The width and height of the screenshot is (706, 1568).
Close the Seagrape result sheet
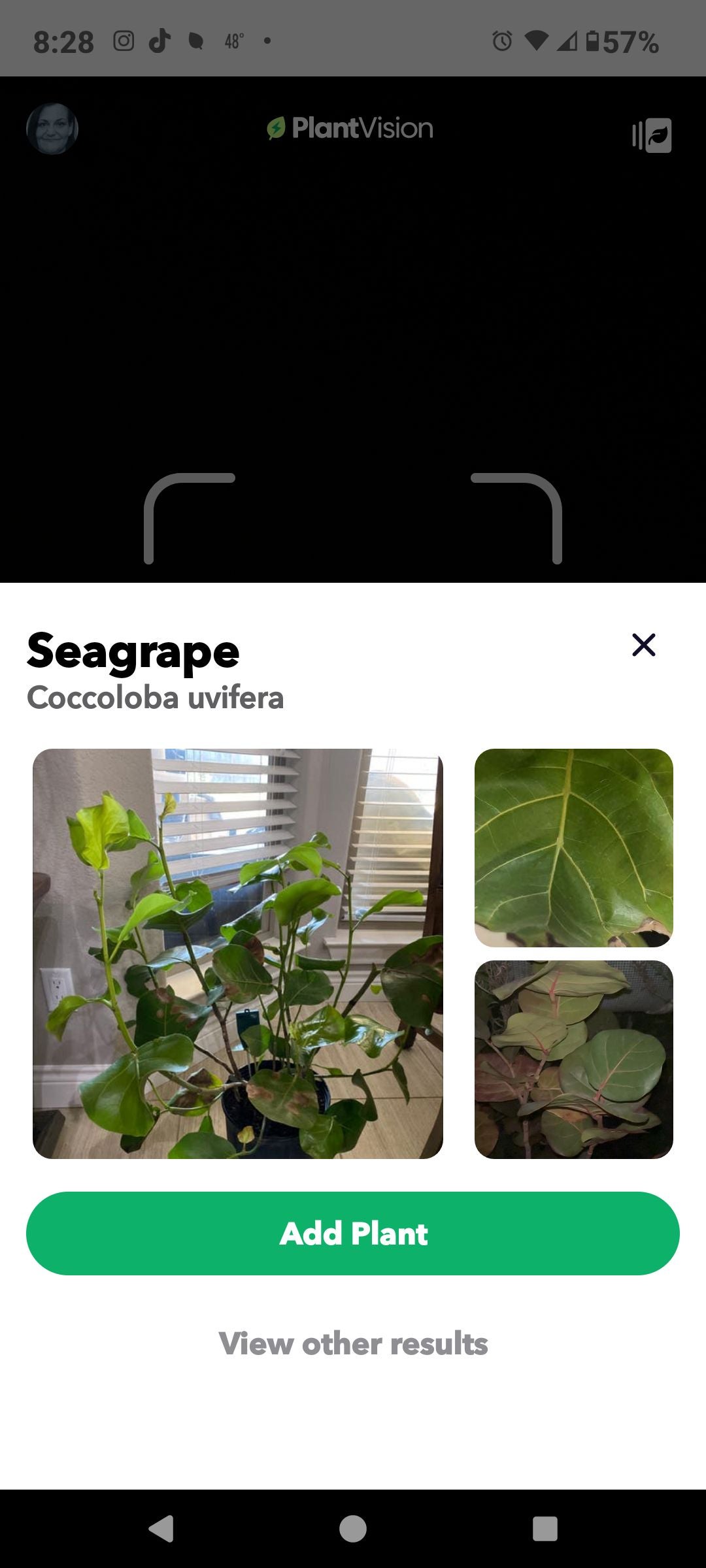pyautogui.click(x=643, y=645)
